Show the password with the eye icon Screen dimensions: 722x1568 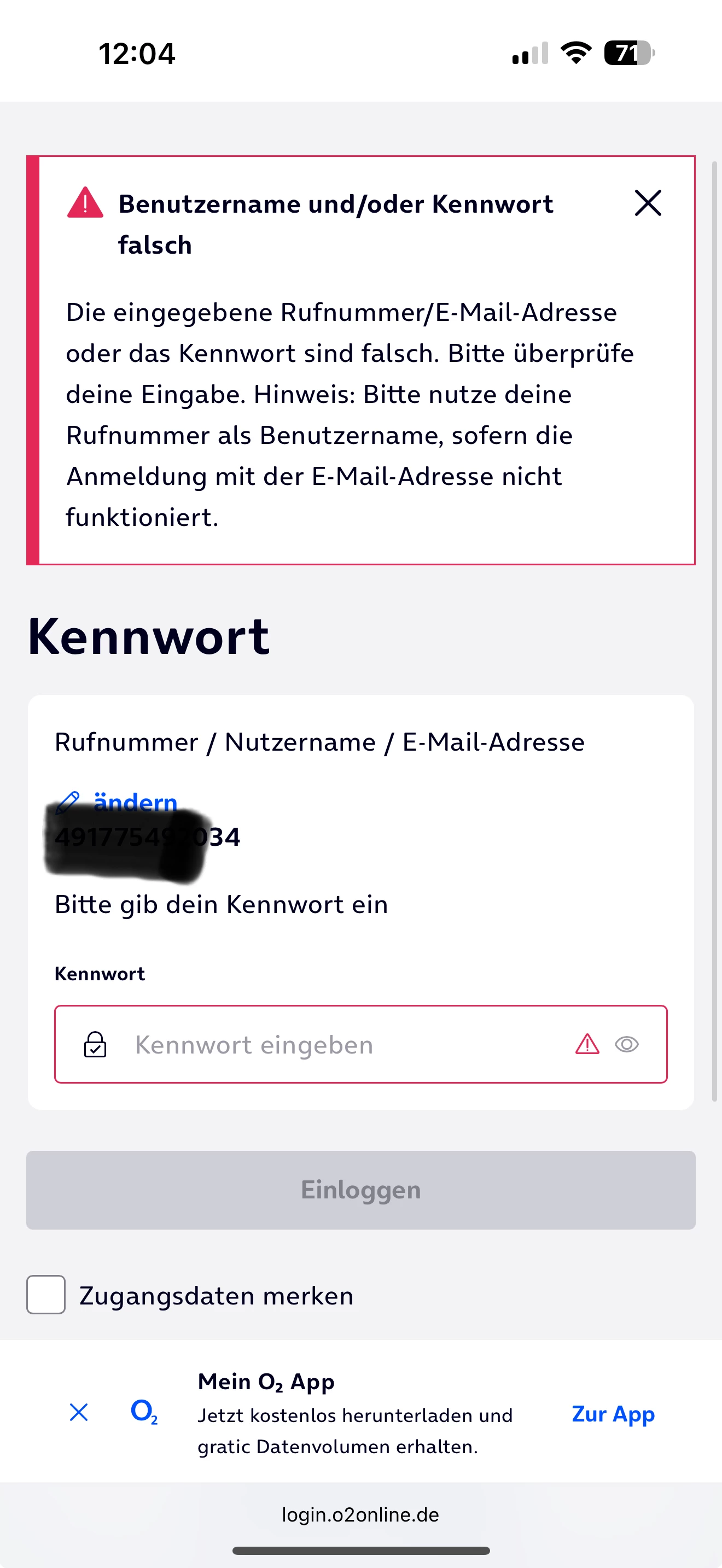(x=626, y=1045)
